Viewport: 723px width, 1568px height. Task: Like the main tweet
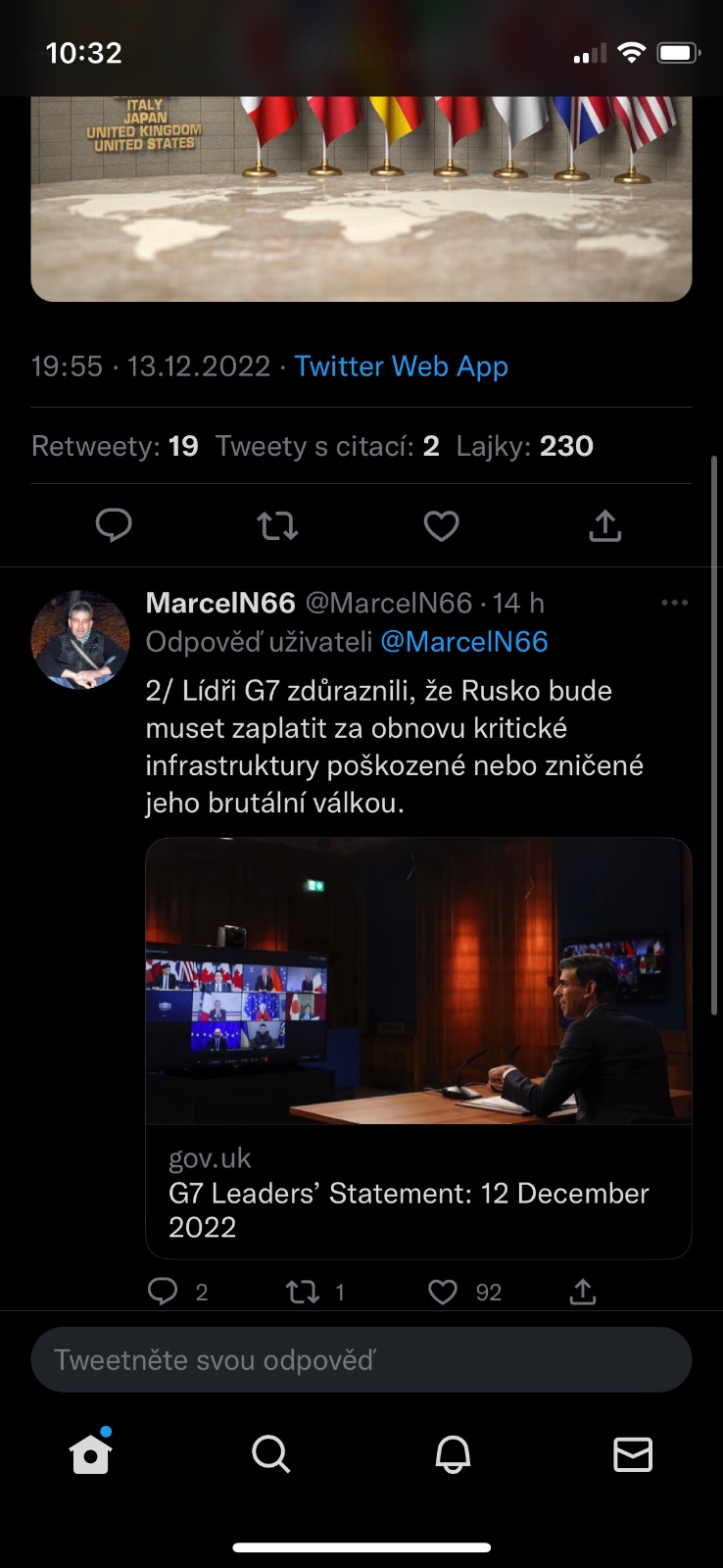[x=441, y=526]
